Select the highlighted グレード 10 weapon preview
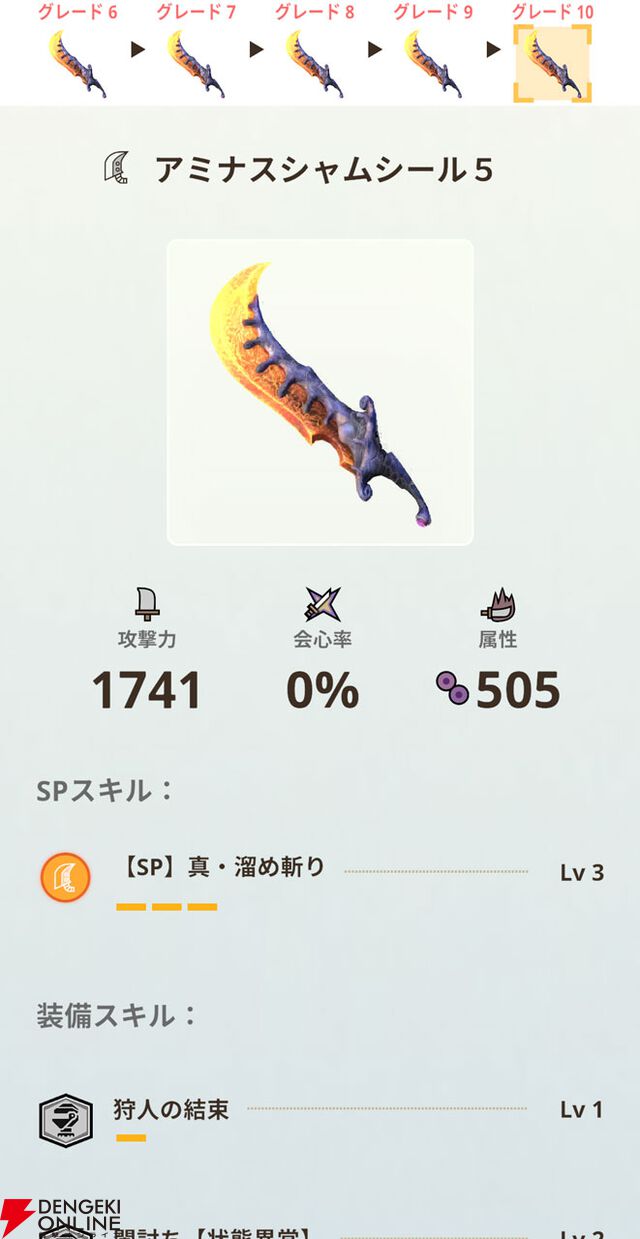640x1239 pixels. point(552,63)
